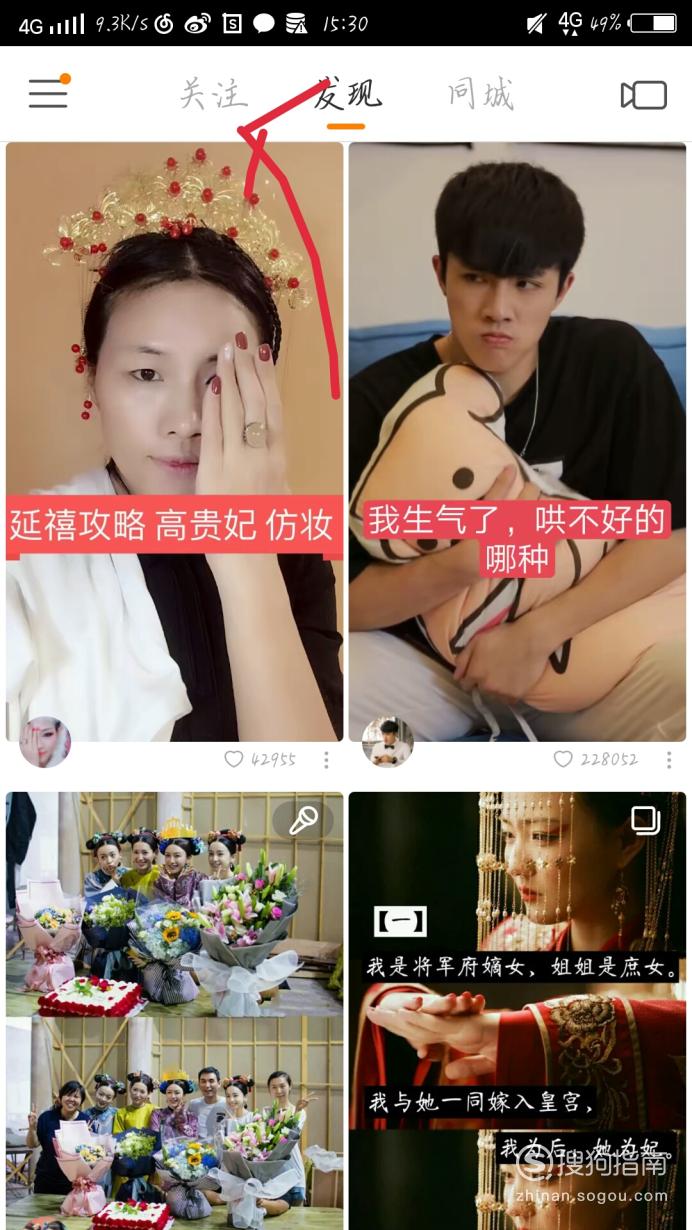View the 延禧攻略 video author's avatar
The image size is (692, 1230).
point(45,742)
